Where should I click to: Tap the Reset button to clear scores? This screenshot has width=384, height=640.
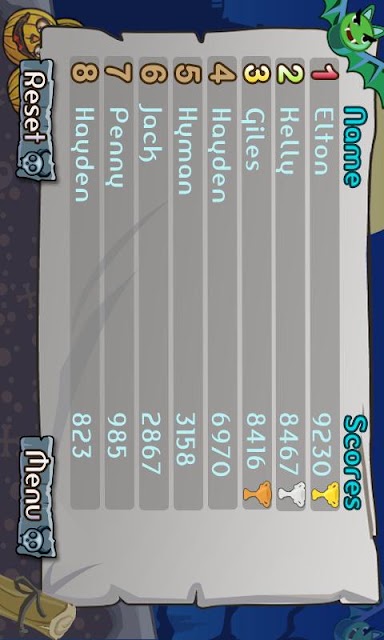(x=36, y=120)
